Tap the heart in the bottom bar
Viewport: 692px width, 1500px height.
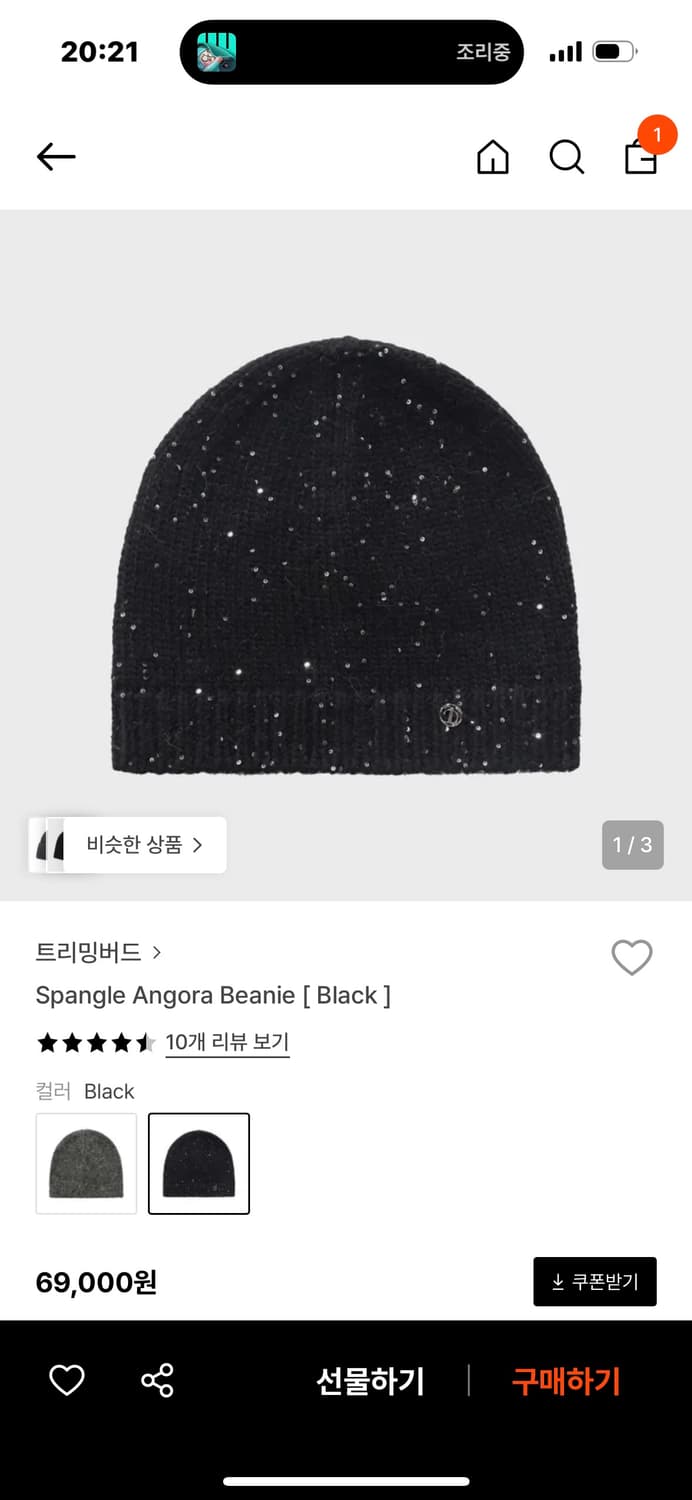tap(67, 1381)
